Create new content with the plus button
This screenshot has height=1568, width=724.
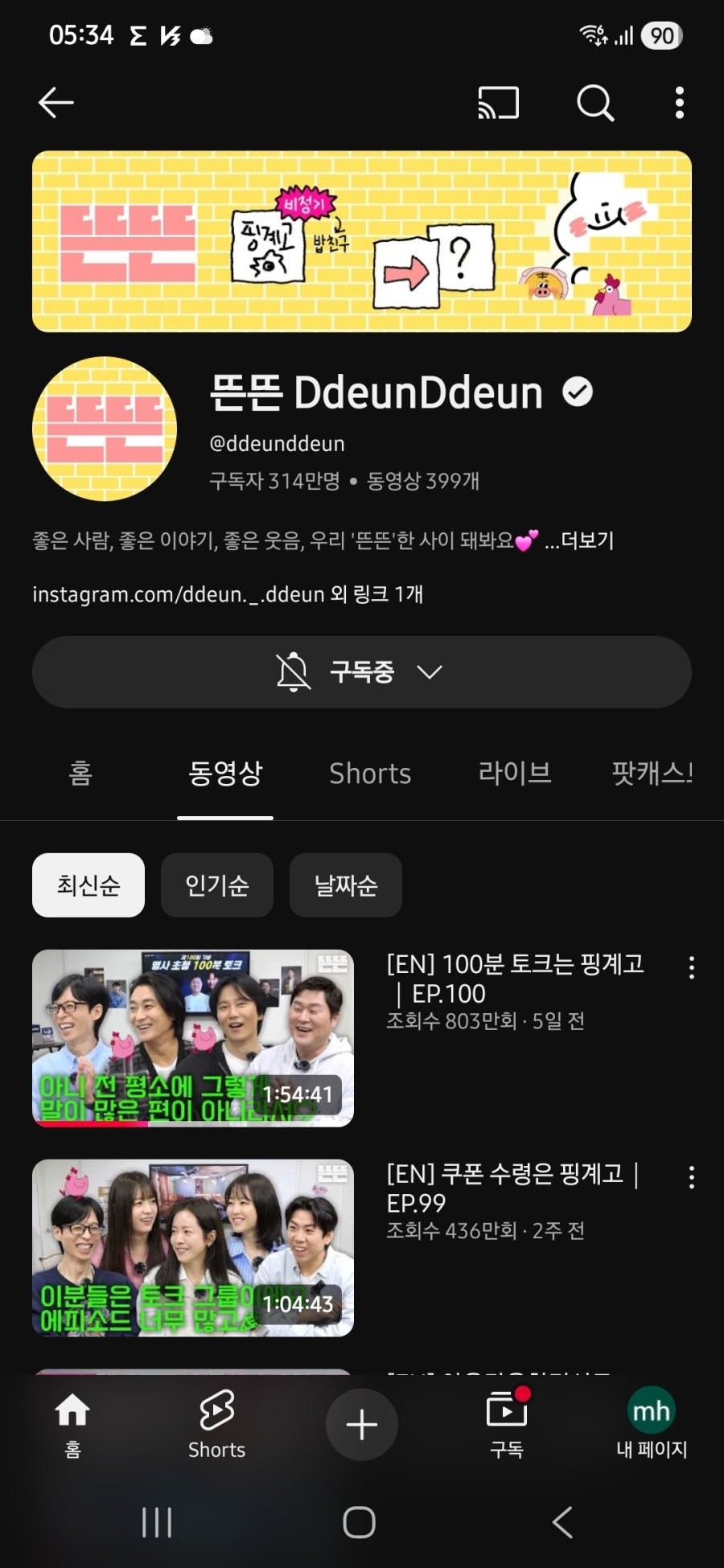coord(362,1424)
